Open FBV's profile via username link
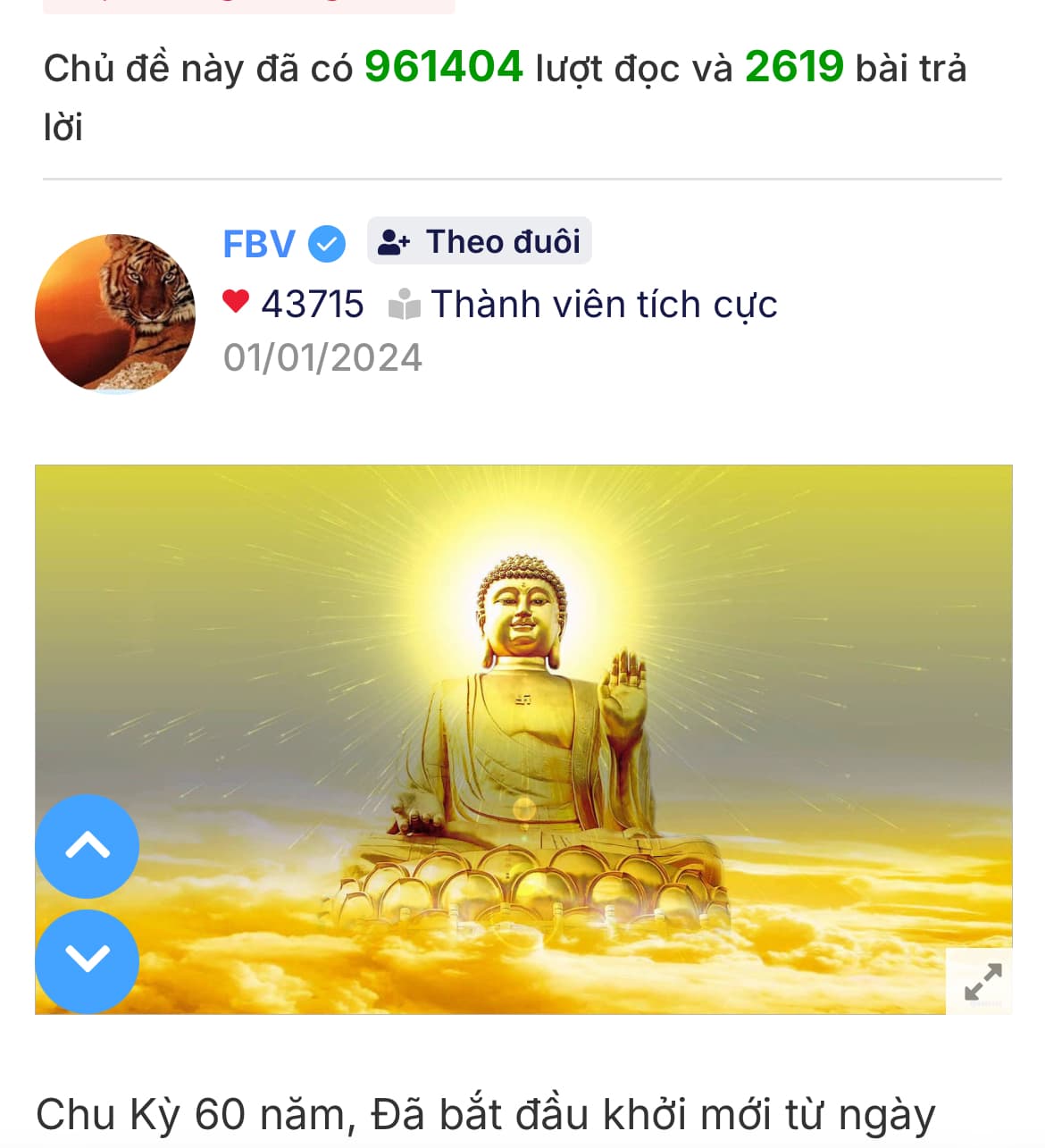Image resolution: width=1045 pixels, height=1148 pixels. coord(258,244)
